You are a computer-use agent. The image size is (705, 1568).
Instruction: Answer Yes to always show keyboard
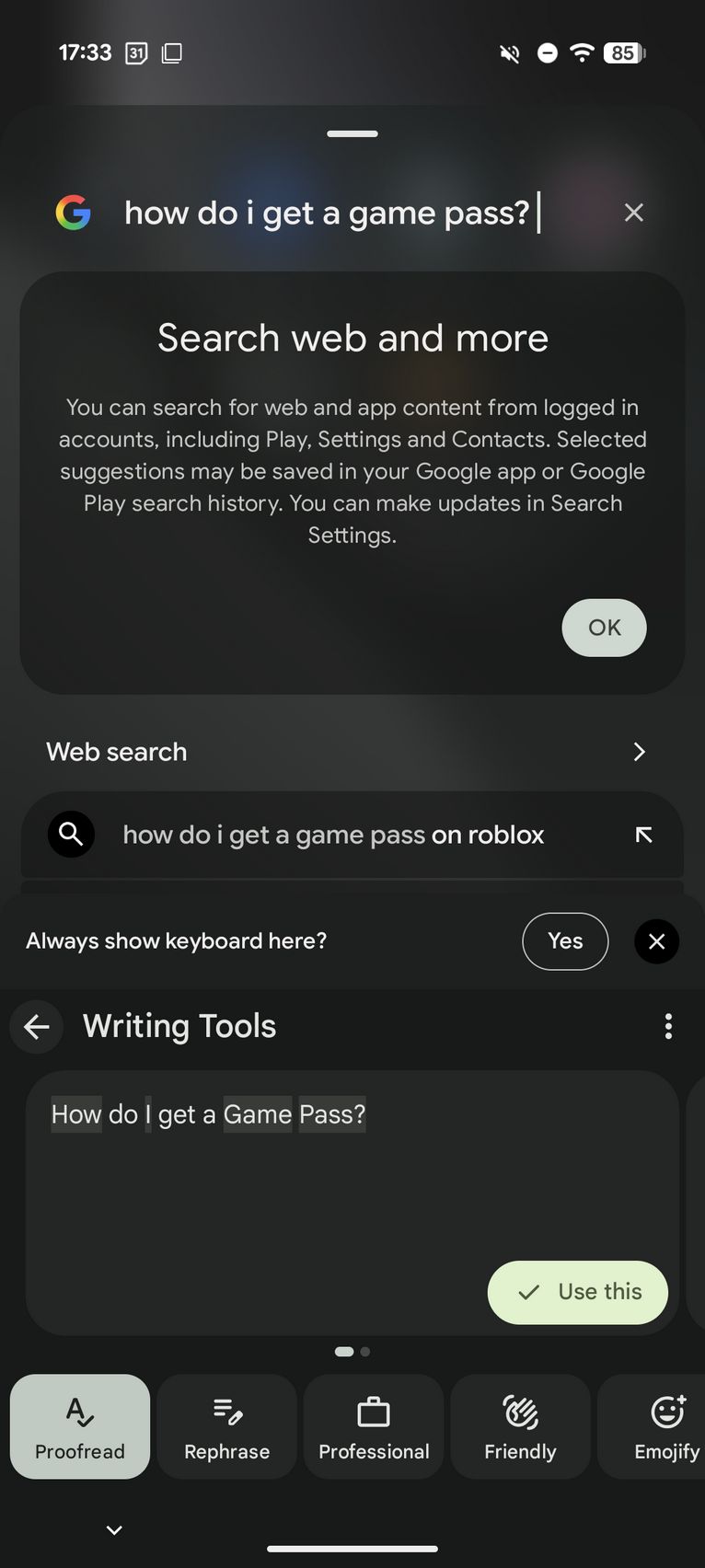click(x=565, y=941)
